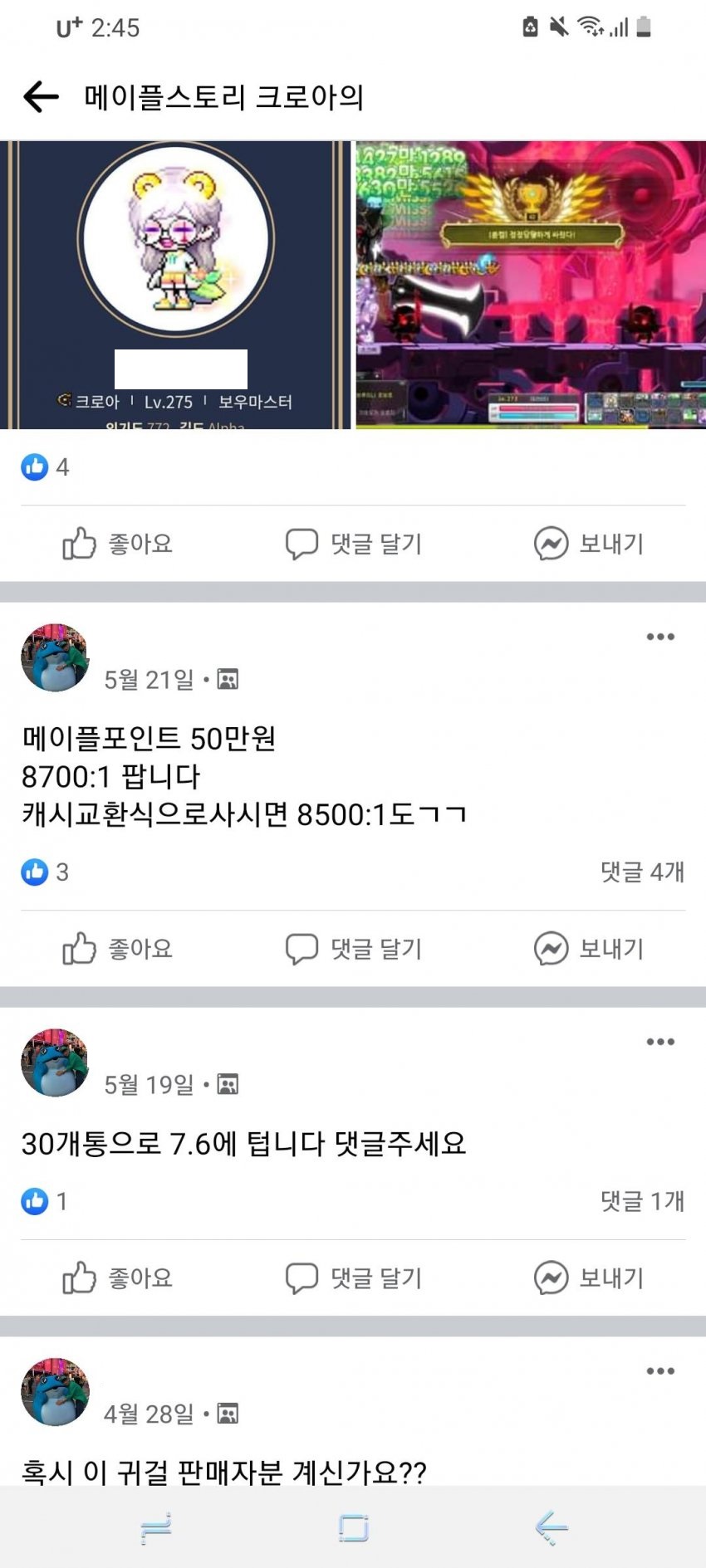View 댓글 4개 on 5월 21일 post
The height and width of the screenshot is (1568, 706).
pyautogui.click(x=642, y=872)
